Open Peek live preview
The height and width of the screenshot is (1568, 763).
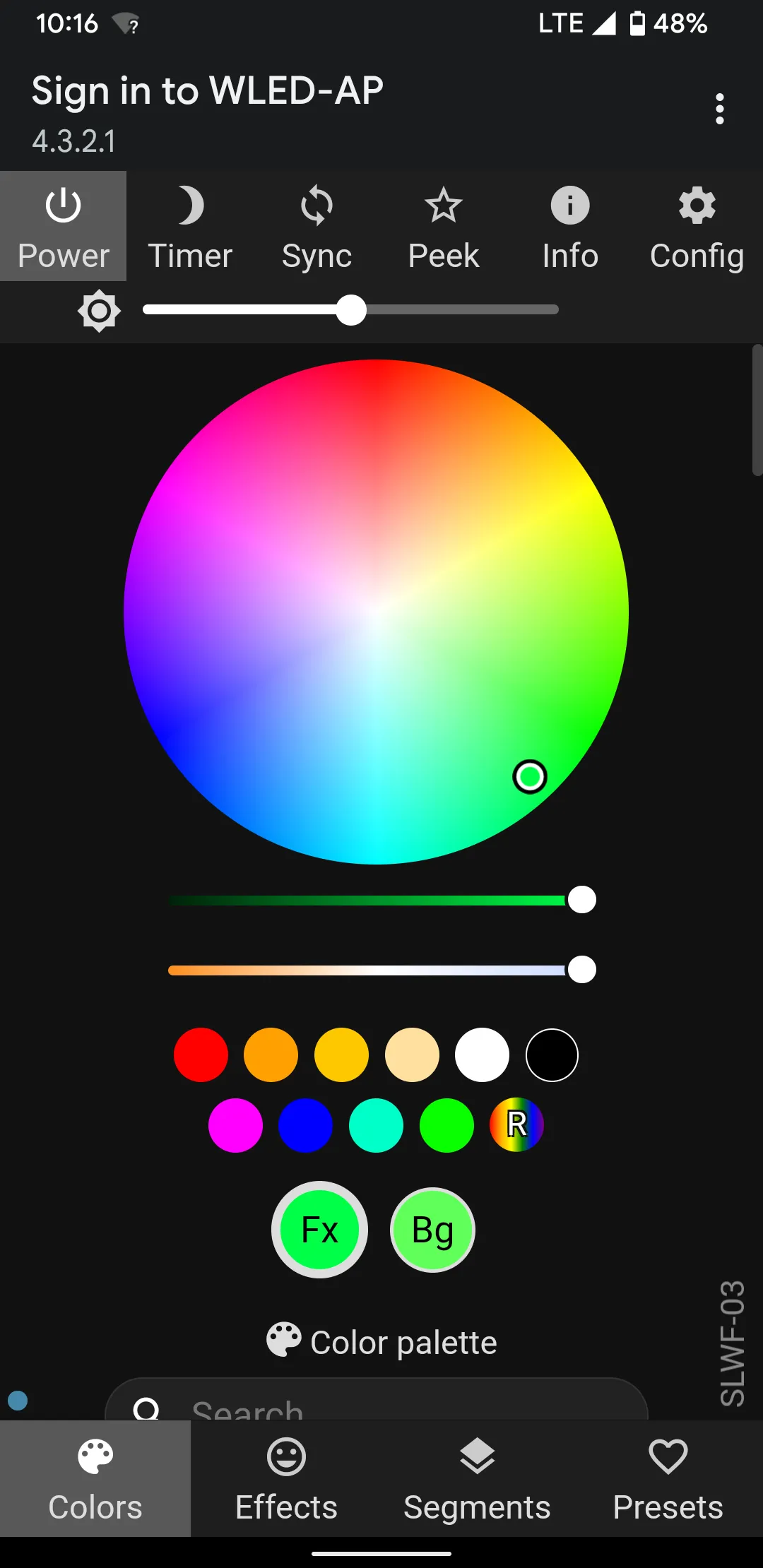[x=443, y=226]
